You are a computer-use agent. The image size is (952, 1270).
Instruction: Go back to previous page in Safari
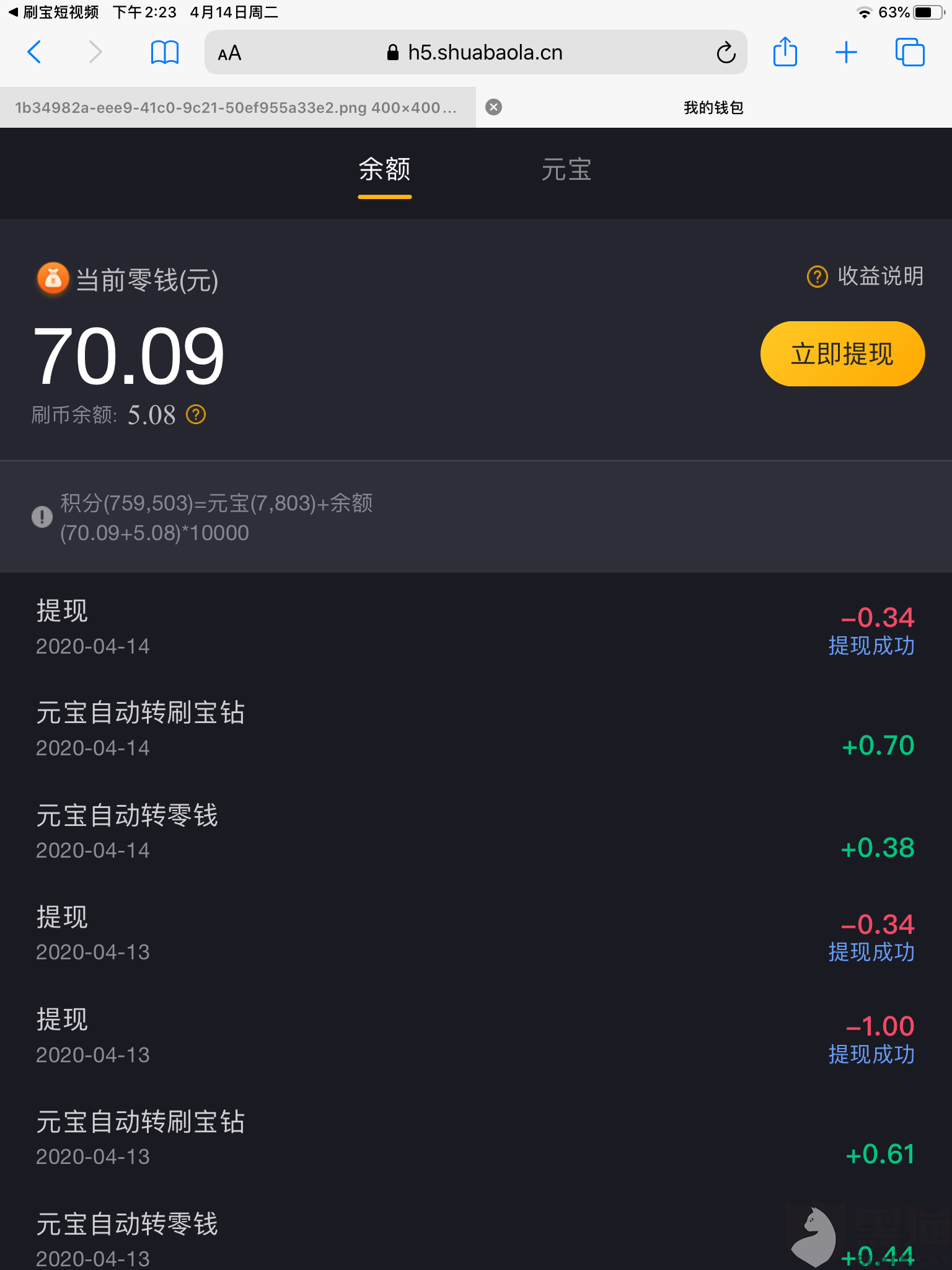pos(35,52)
